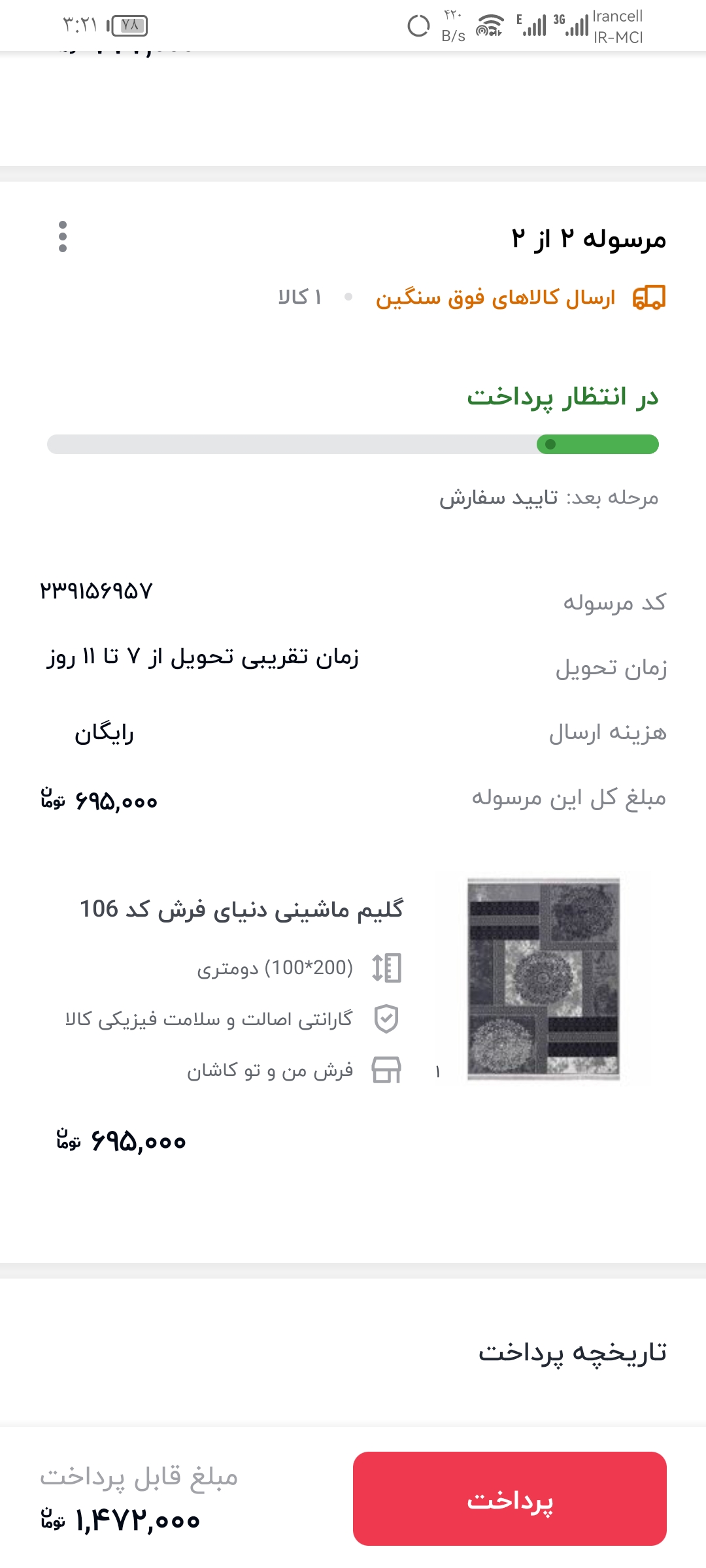This screenshot has height=1568, width=706.
Task: Open product گلیم ماشینی دنیای فرش کد 106
Action: [x=241, y=909]
